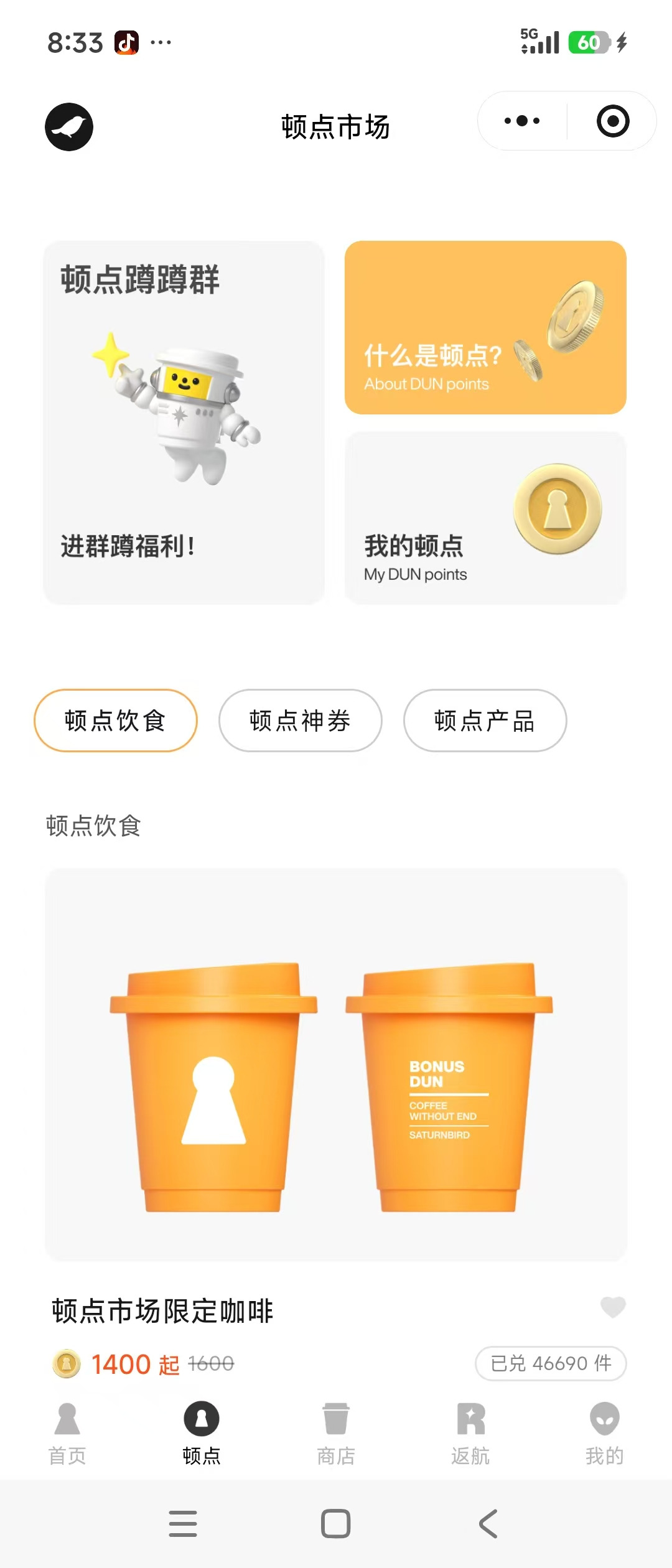Open the mini program more-options menu
Image resolution: width=672 pixels, height=1568 pixels.
(522, 121)
